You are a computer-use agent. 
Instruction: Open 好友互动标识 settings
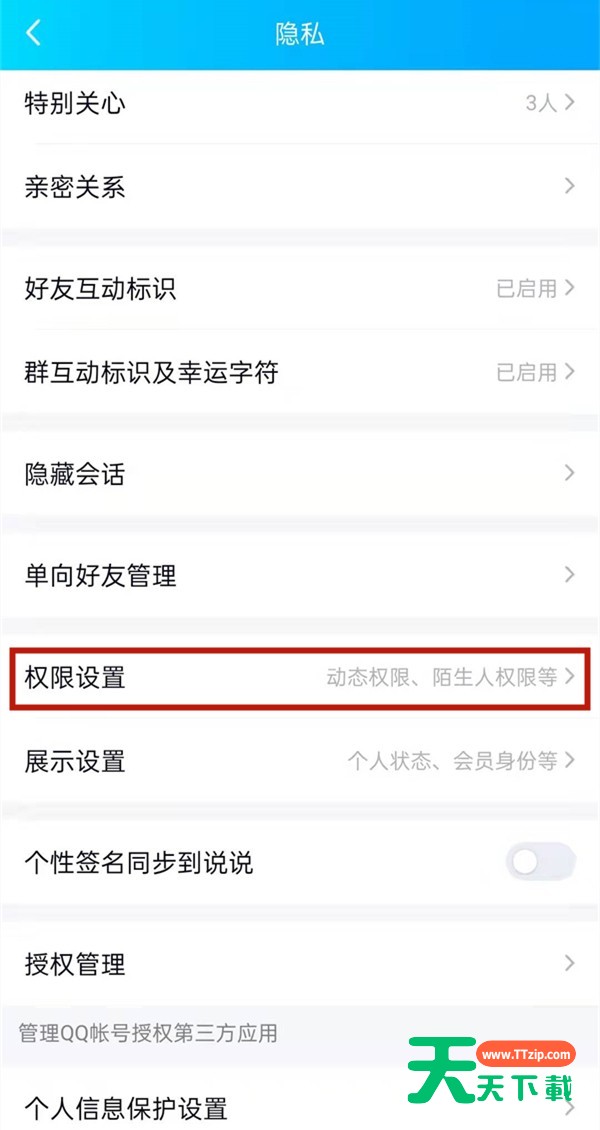click(300, 289)
